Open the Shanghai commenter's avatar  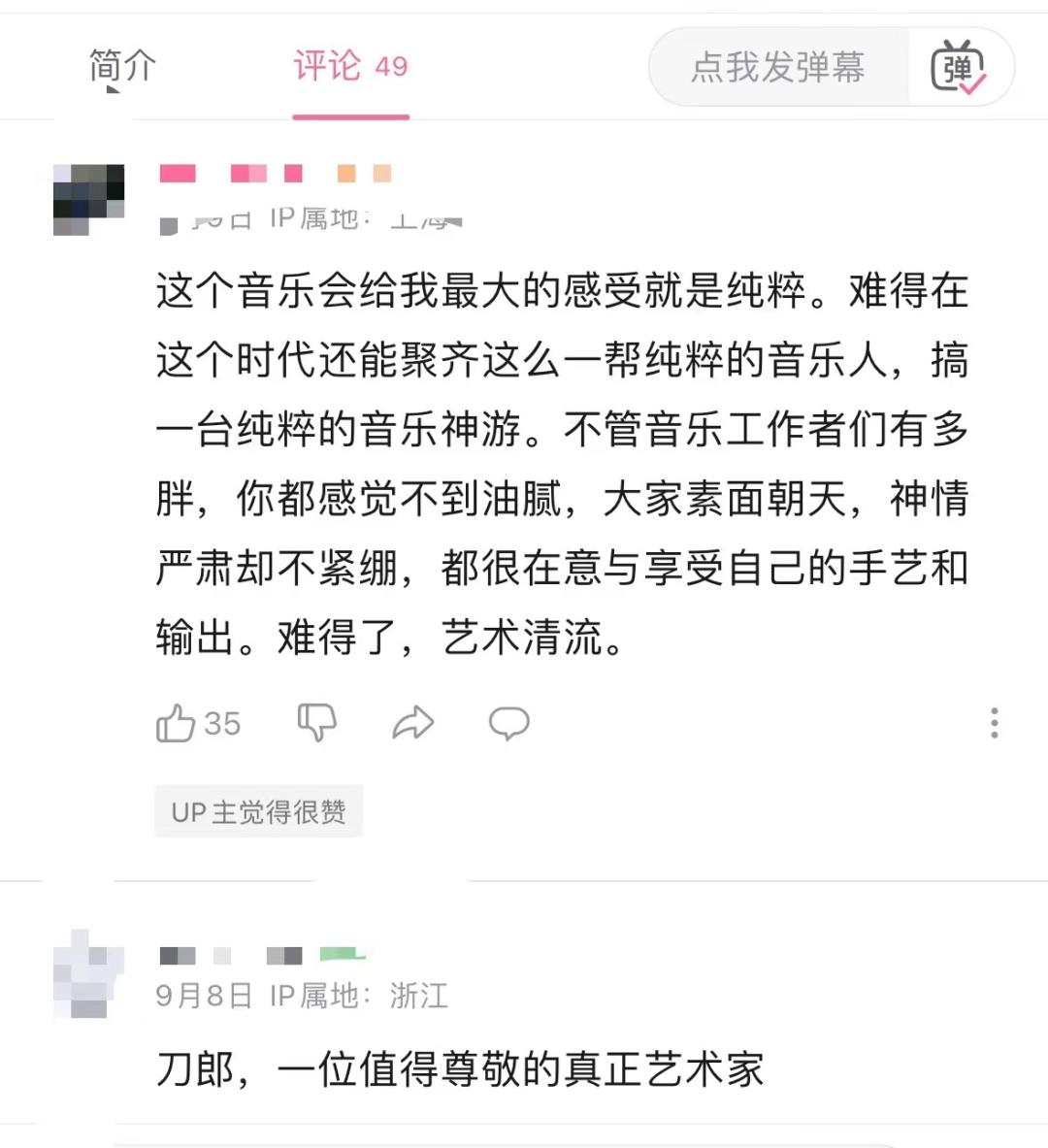pos(88,200)
